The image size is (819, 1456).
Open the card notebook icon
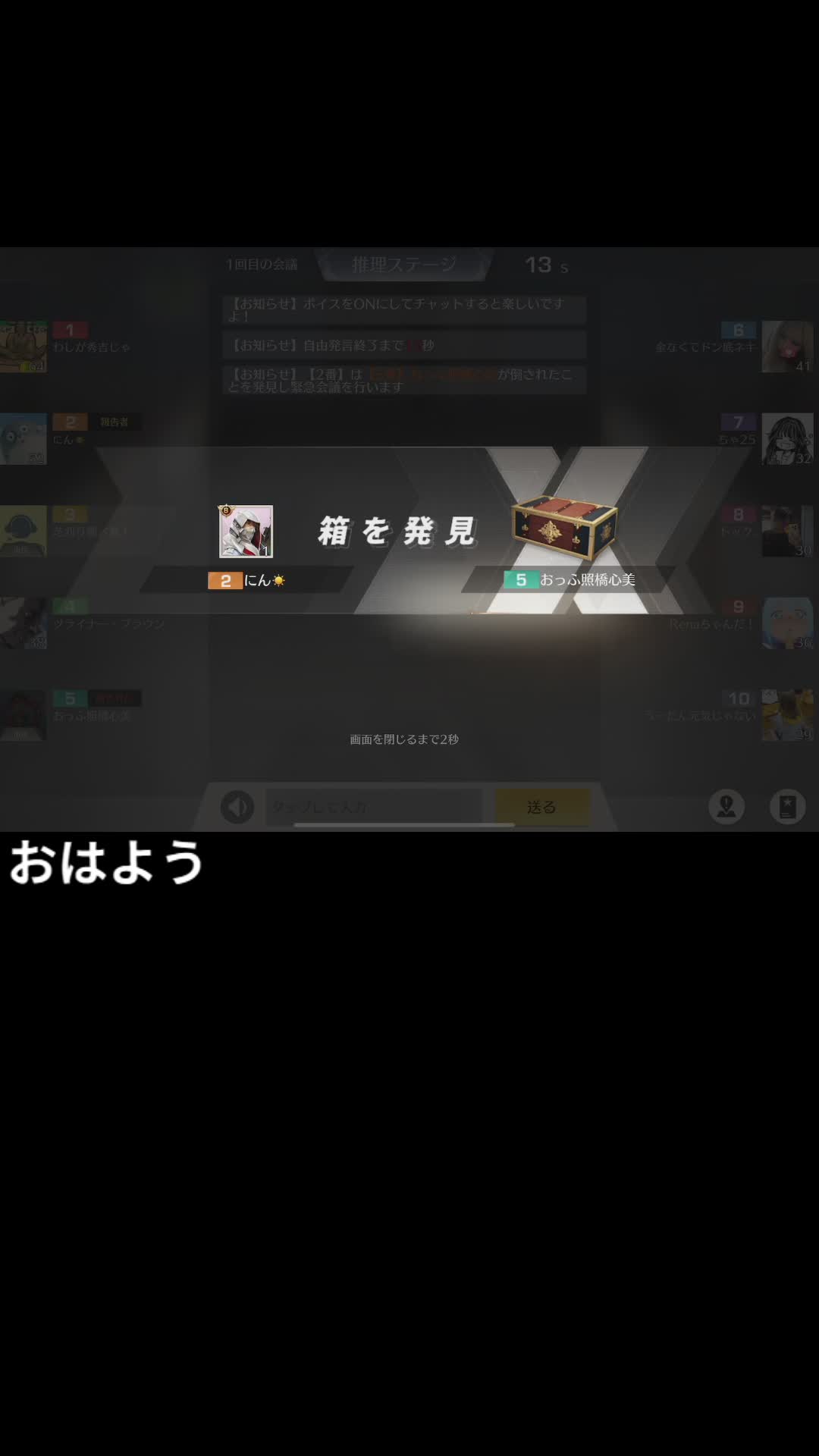[x=787, y=806]
